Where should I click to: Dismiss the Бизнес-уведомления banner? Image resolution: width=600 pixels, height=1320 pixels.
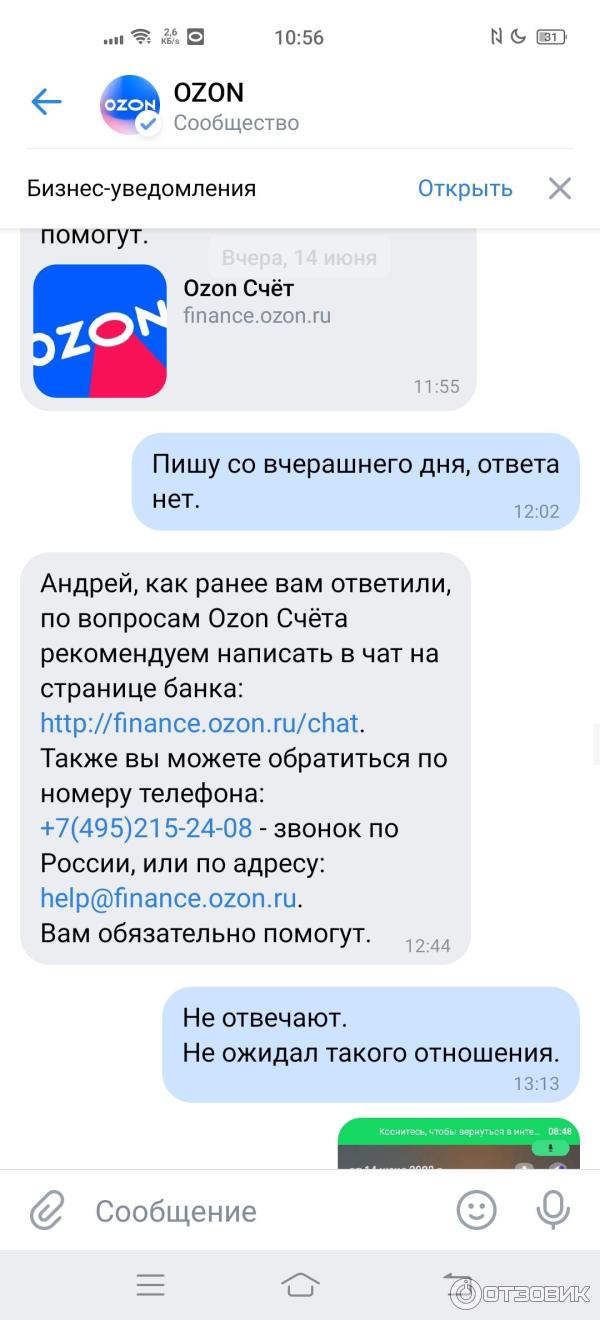click(560, 188)
